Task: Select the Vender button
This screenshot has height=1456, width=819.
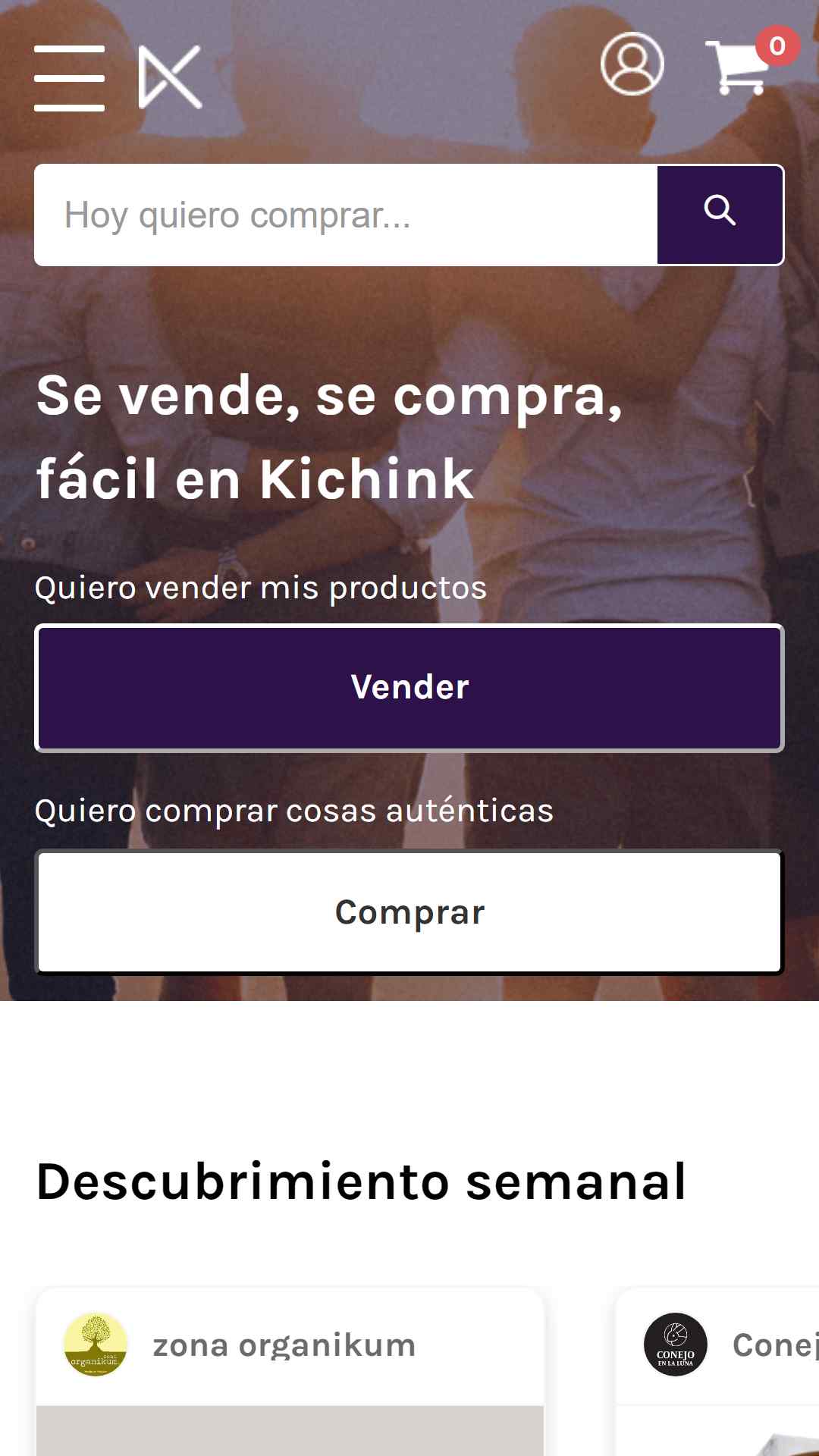Action: pos(409,688)
